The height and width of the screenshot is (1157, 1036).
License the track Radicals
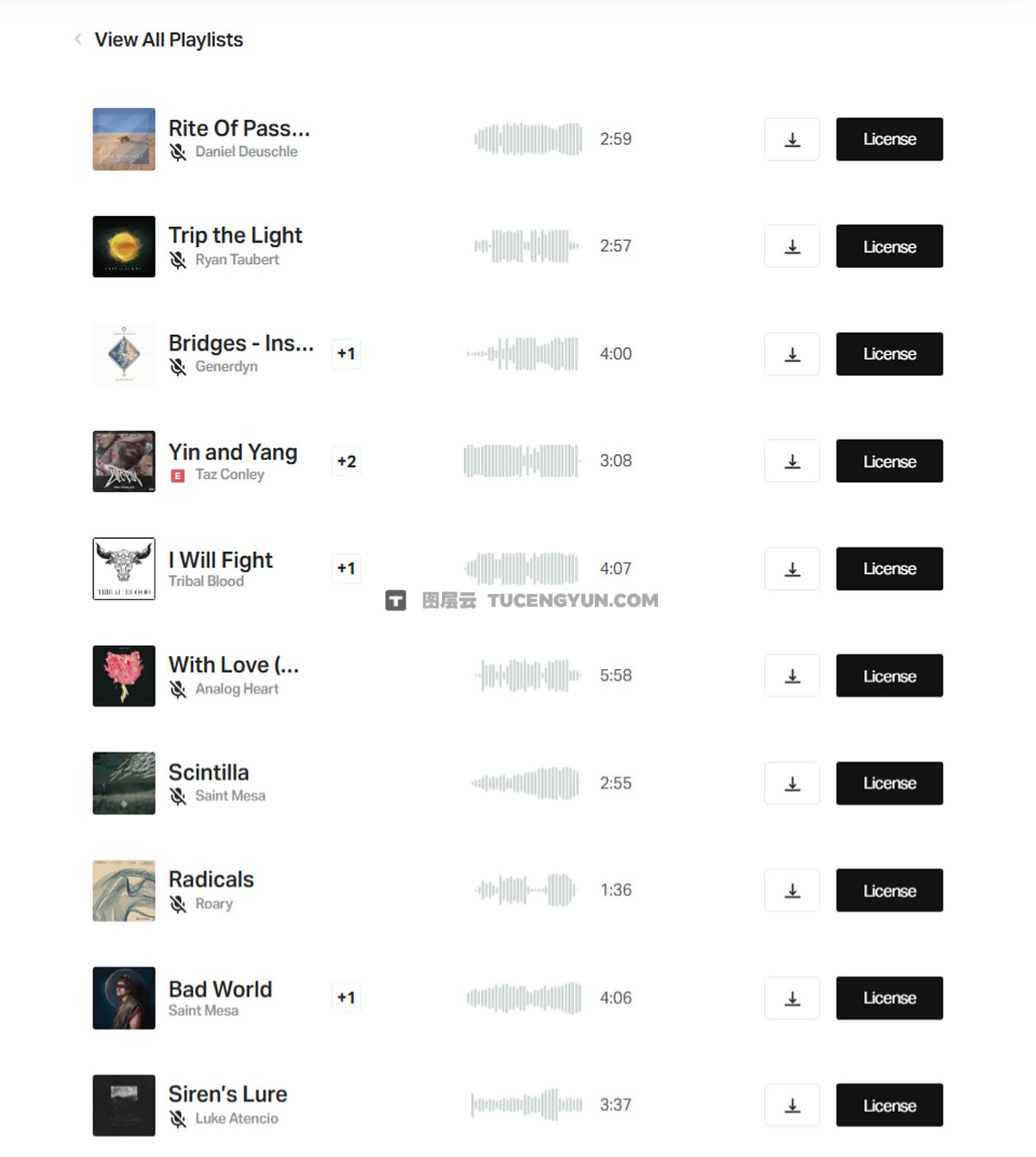(x=889, y=891)
